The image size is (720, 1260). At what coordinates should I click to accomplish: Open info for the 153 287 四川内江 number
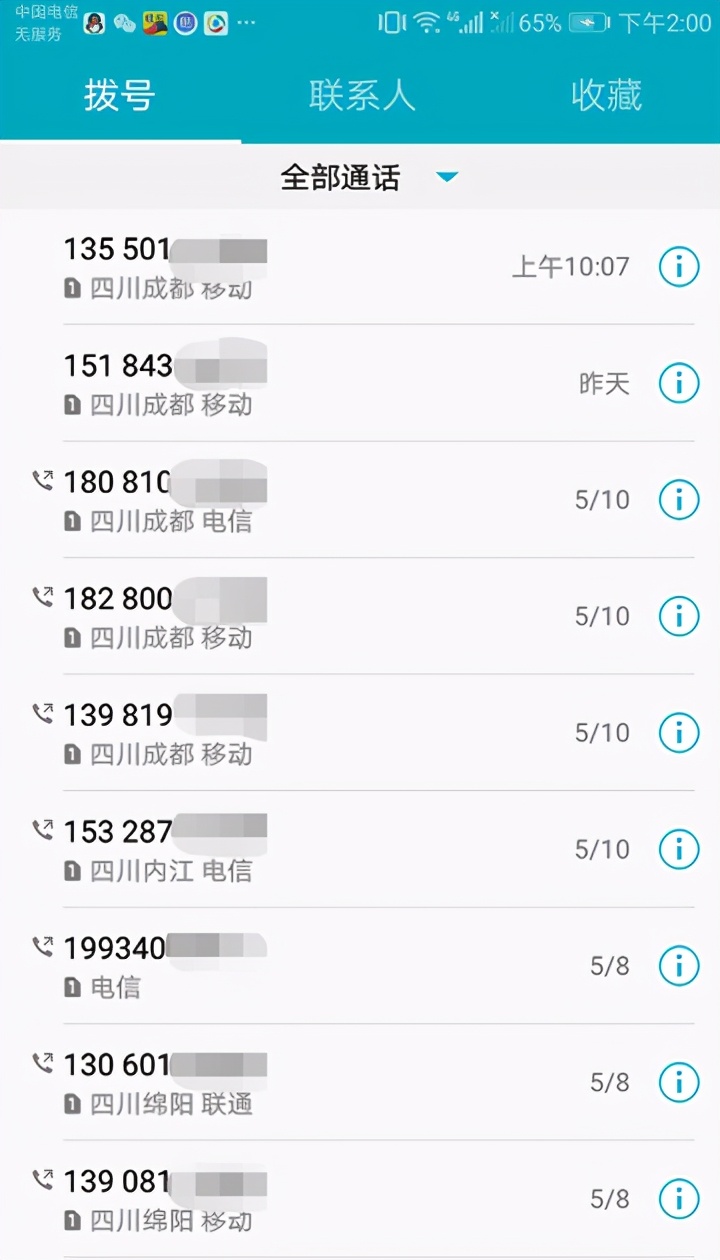click(x=678, y=848)
